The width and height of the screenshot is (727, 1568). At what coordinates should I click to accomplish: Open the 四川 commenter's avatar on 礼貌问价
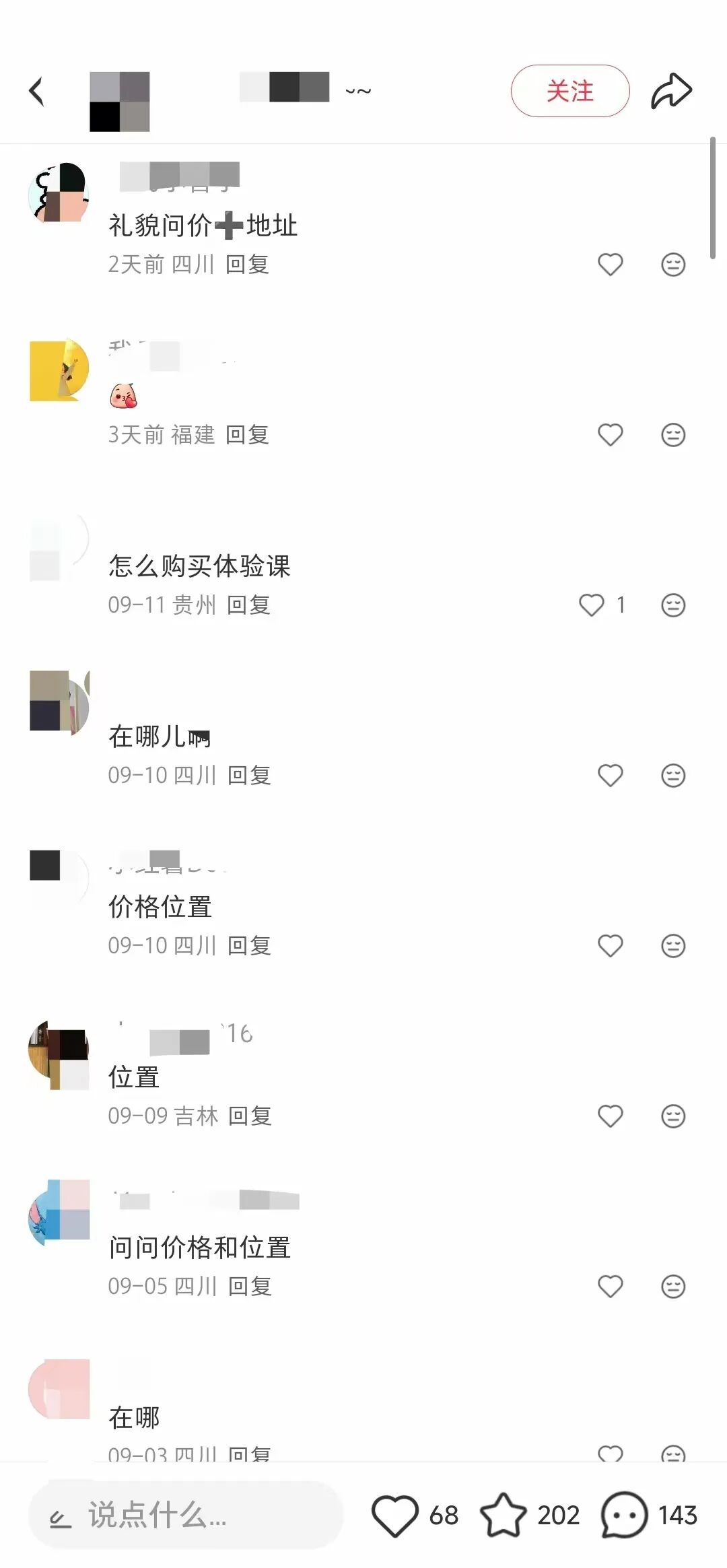[x=59, y=193]
